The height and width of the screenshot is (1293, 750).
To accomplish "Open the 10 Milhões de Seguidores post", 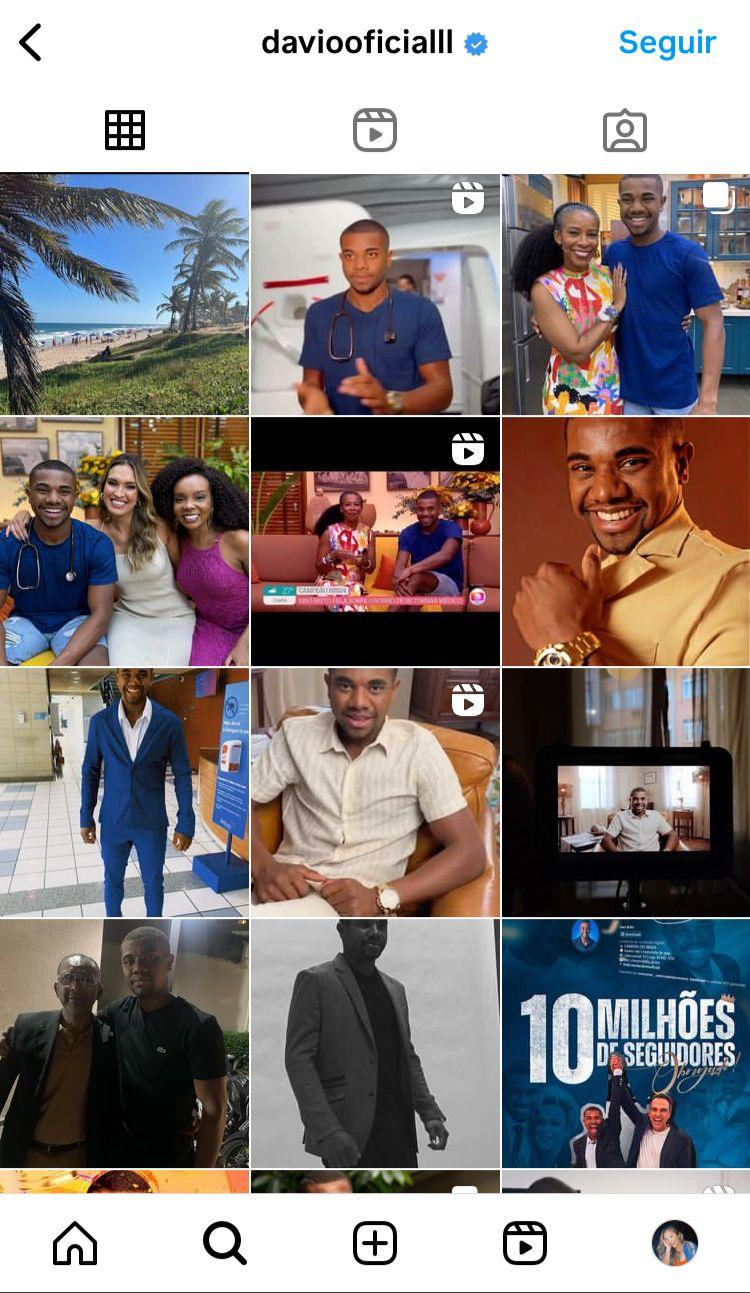I will pos(626,1043).
